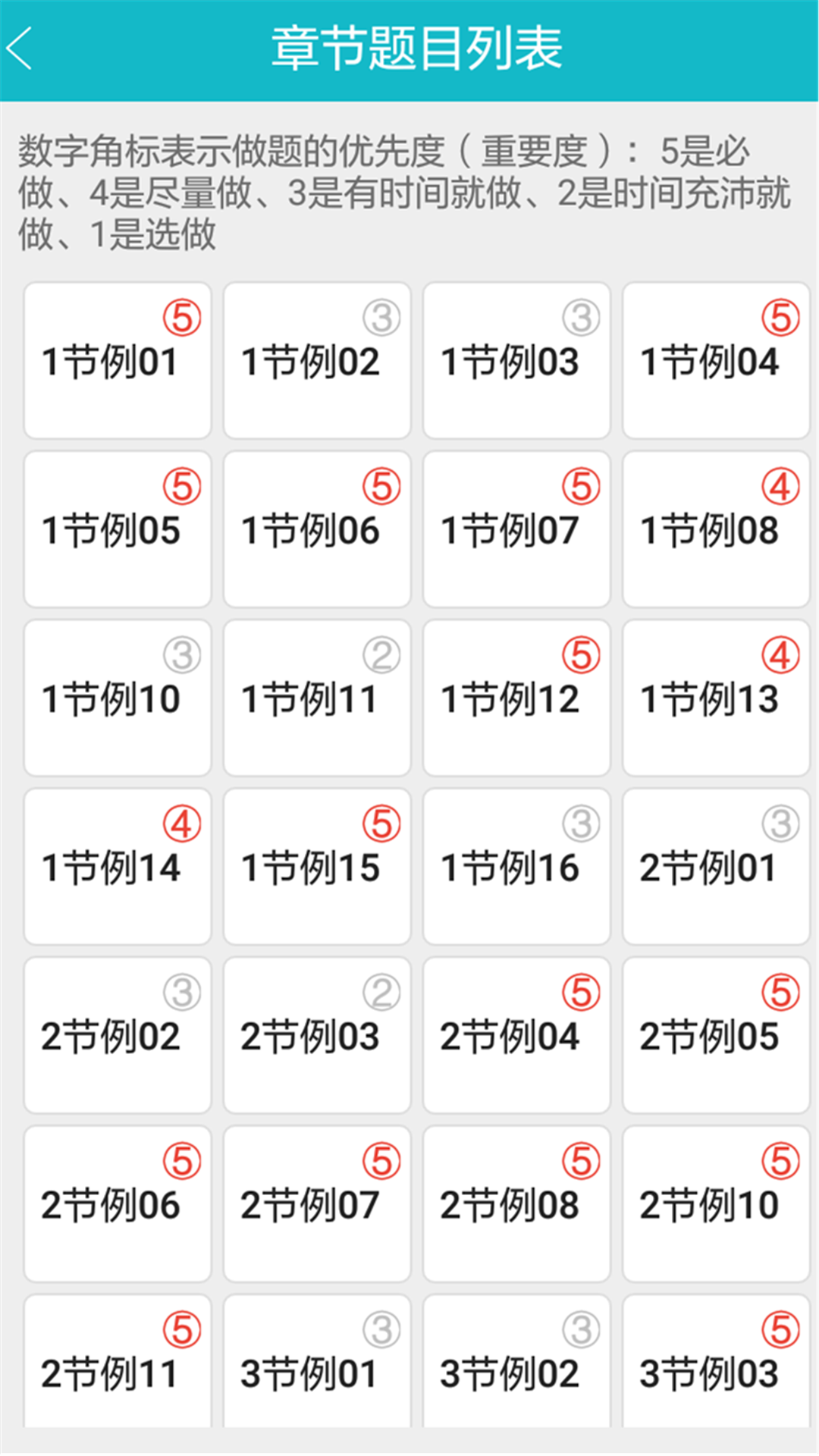Select the 1节例02 question tile
819x1456 pixels.
tap(317, 361)
